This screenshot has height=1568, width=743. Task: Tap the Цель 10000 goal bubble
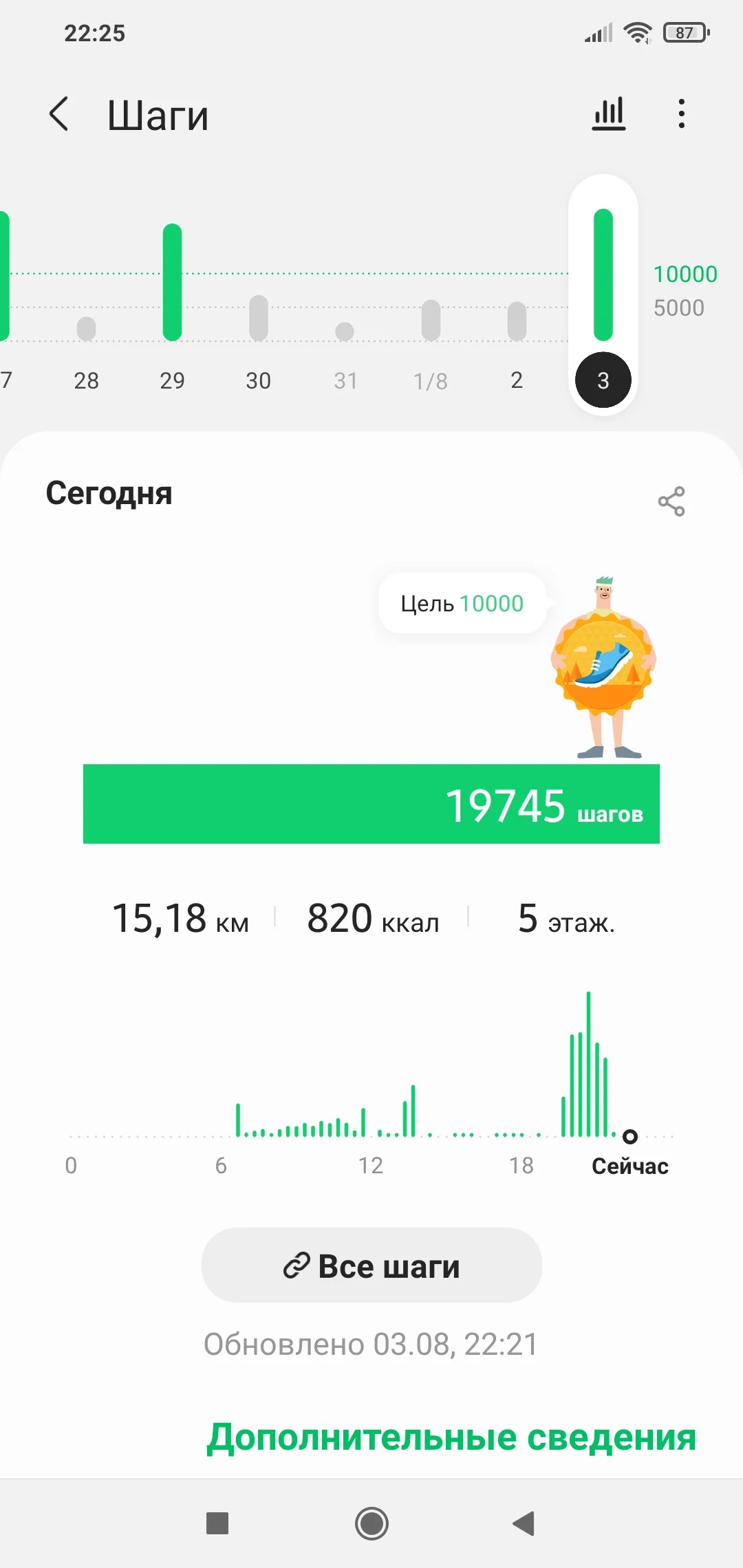(462, 603)
